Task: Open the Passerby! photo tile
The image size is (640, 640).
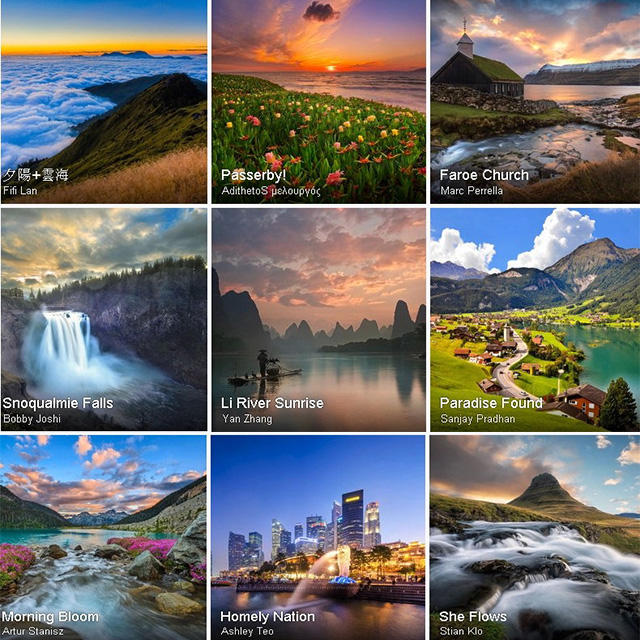Action: tap(318, 101)
